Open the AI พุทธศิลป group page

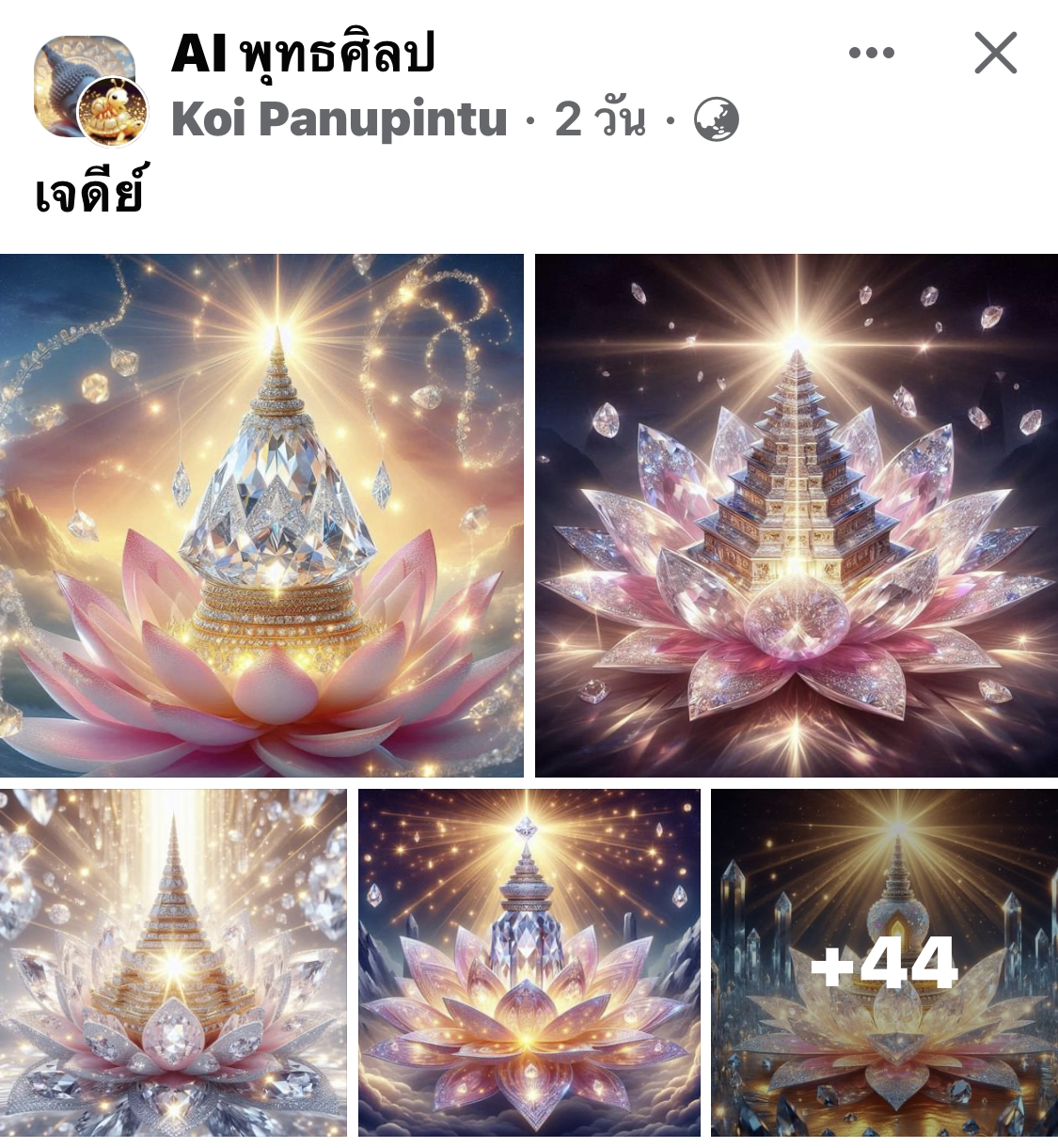point(303,54)
